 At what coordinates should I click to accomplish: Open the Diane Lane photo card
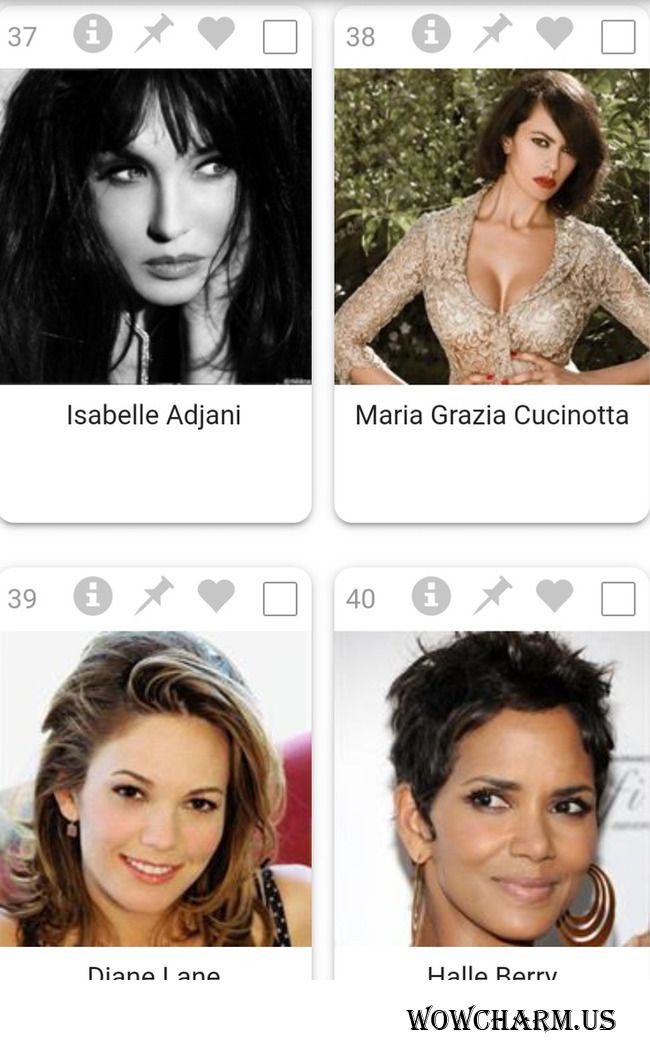(155, 788)
